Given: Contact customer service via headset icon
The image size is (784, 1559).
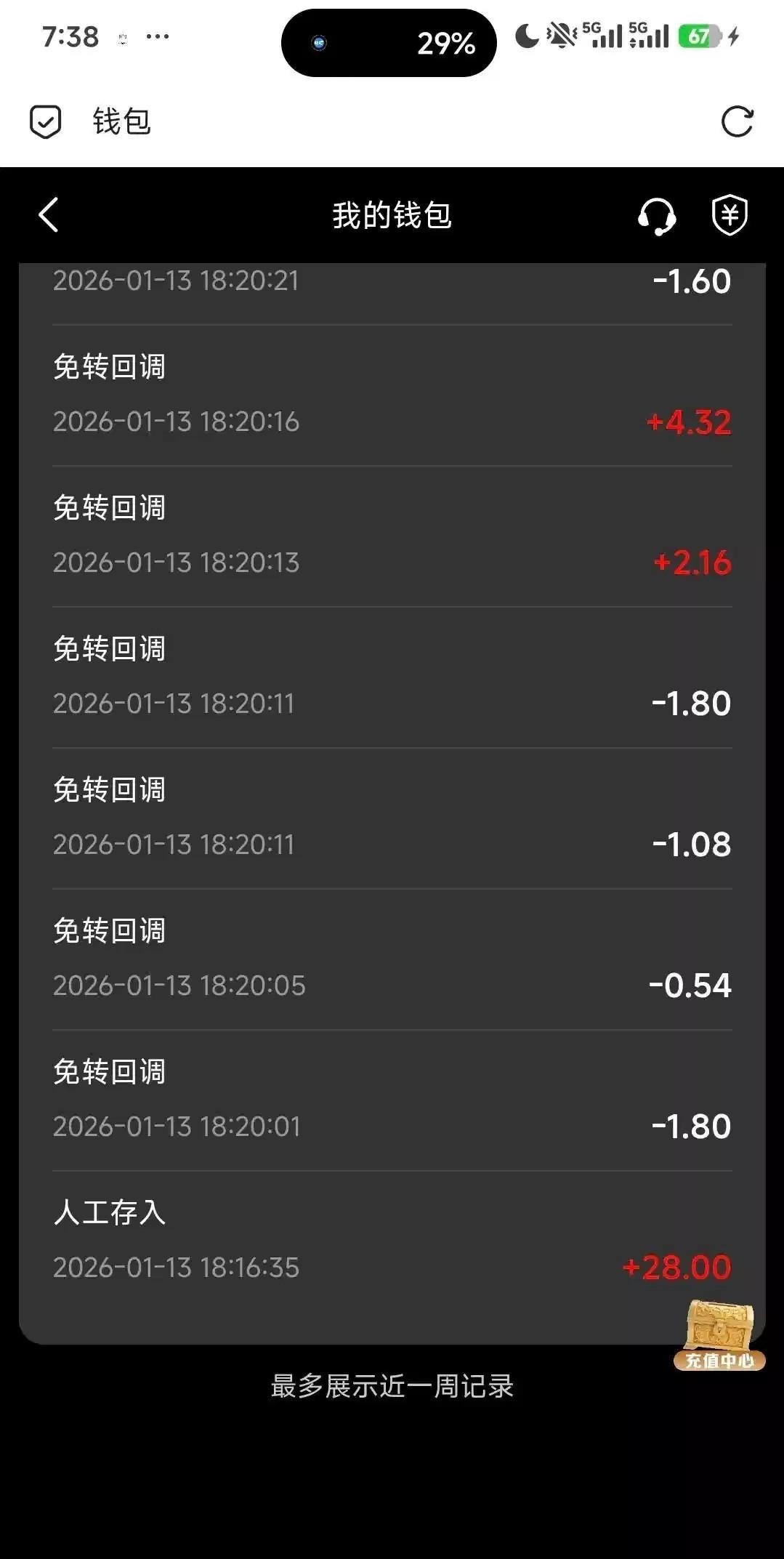Looking at the screenshot, I should point(656,217).
